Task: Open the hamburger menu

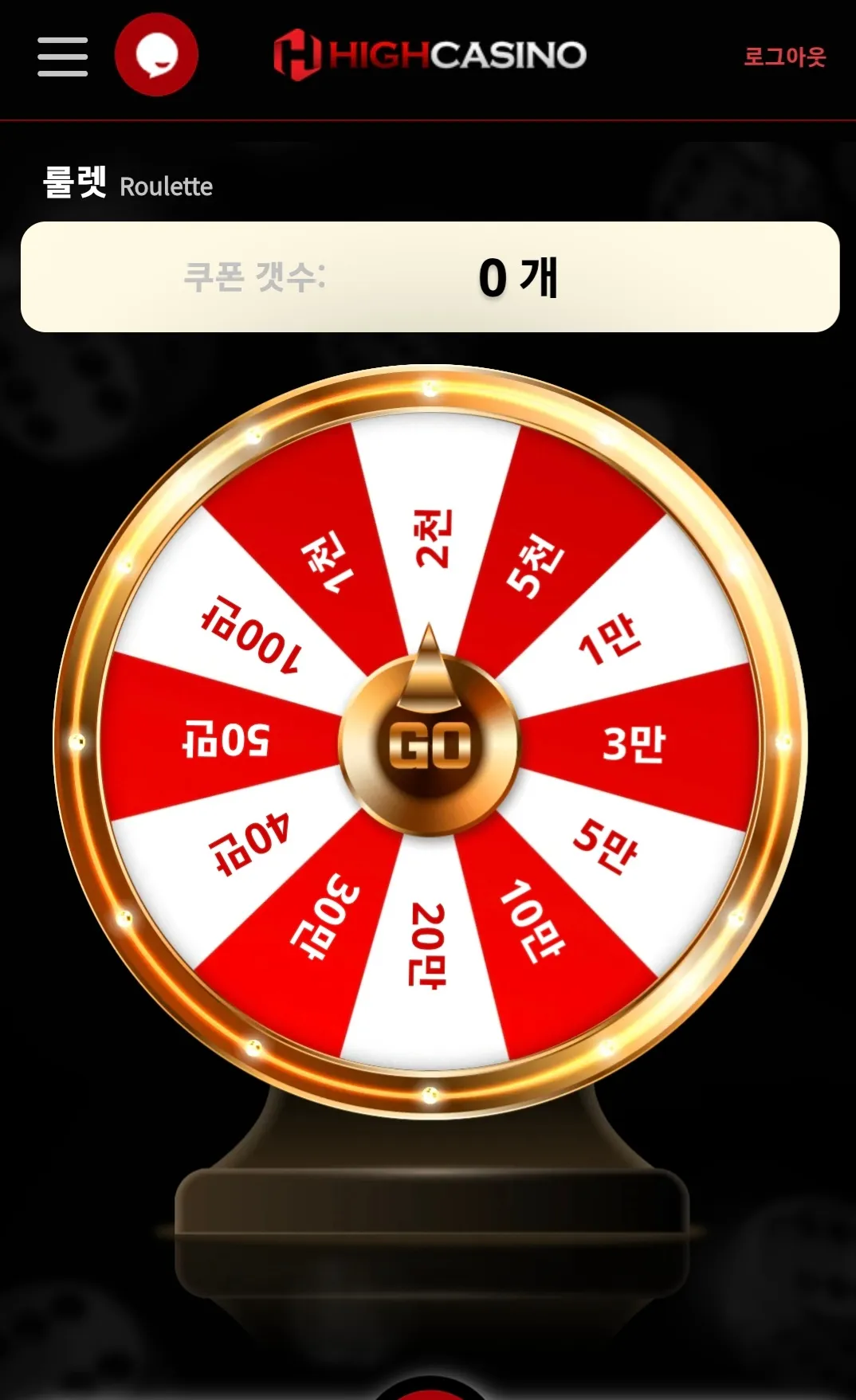Action: tap(62, 57)
